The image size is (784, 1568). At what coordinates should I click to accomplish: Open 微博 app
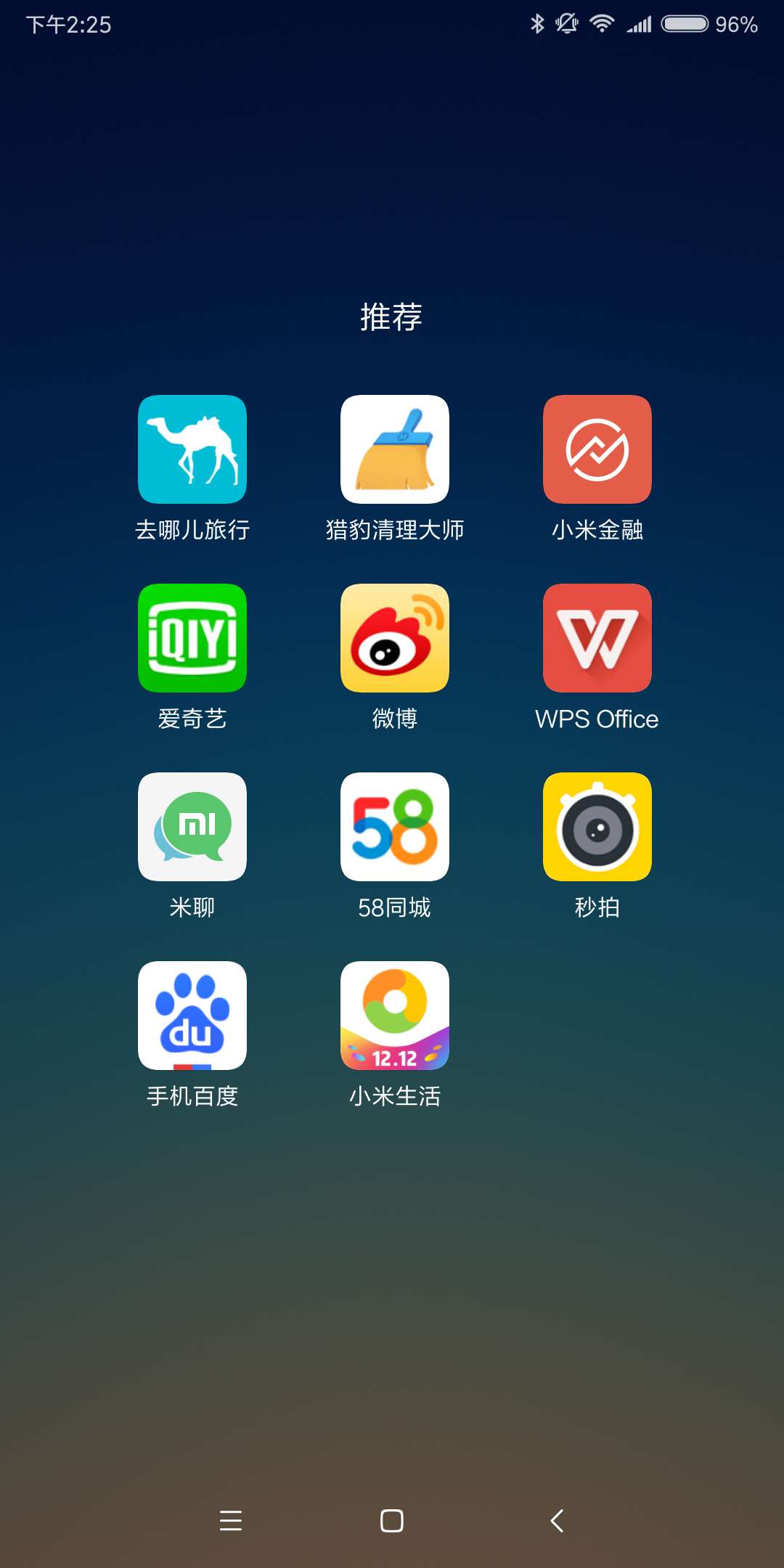pos(395,638)
